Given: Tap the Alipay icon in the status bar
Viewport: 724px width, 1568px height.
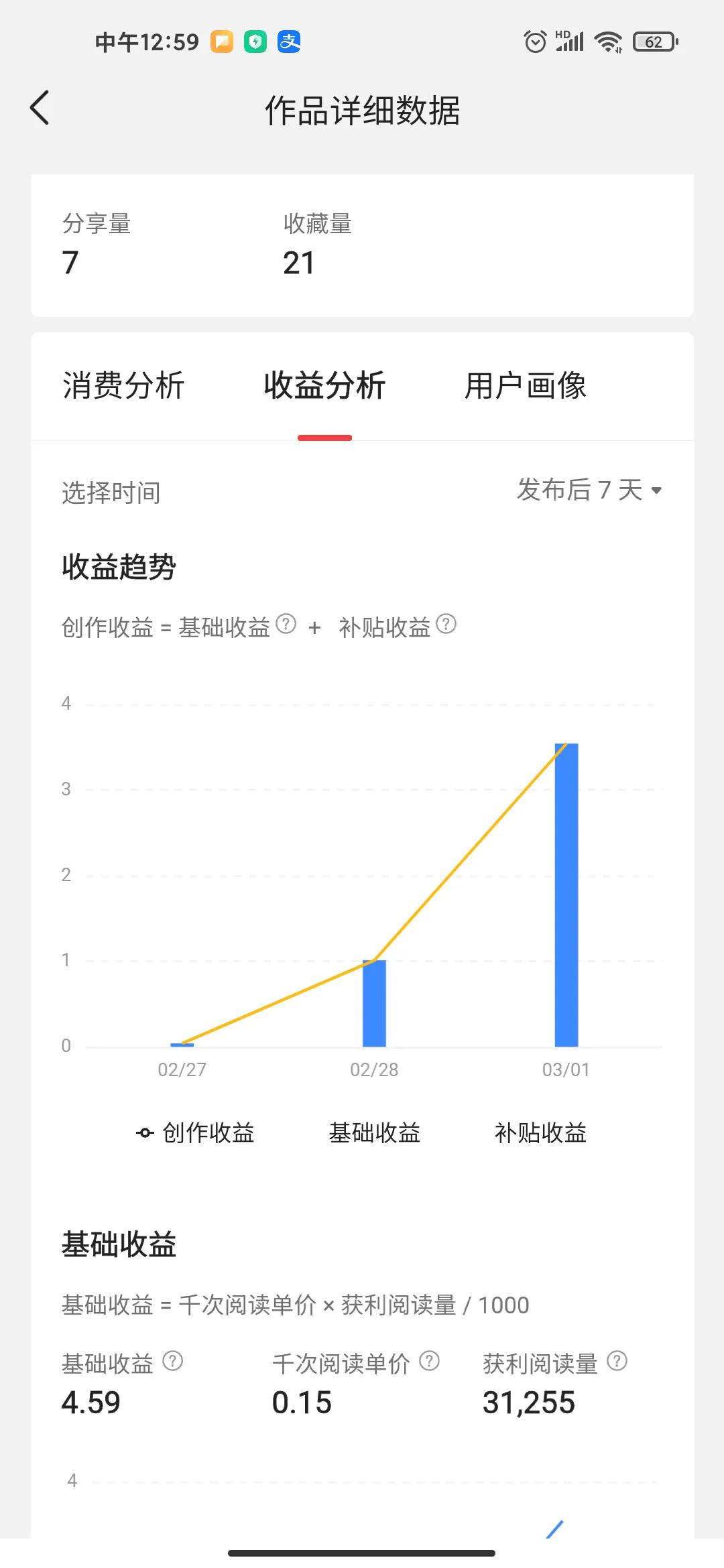Looking at the screenshot, I should tap(290, 41).
